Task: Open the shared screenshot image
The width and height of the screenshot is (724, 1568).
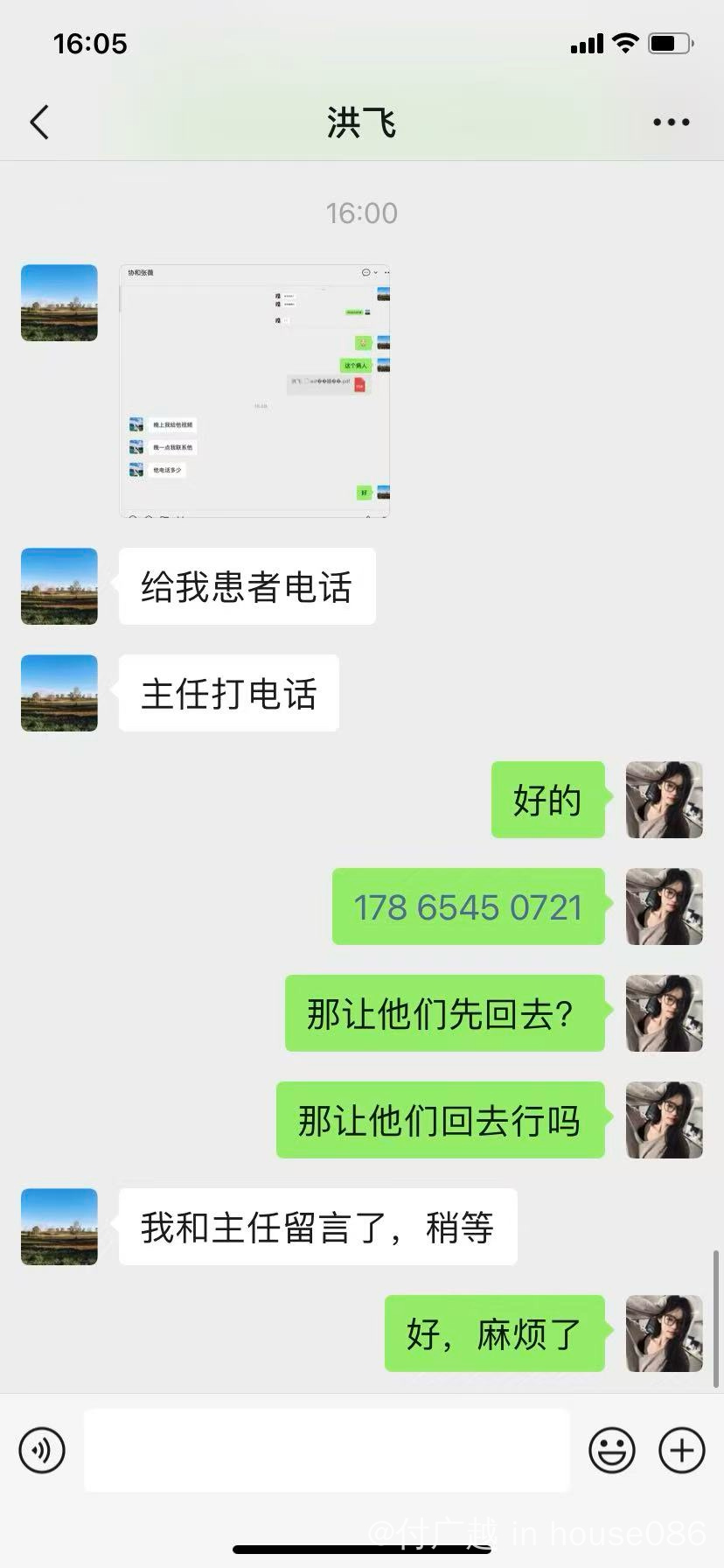Action: [x=254, y=390]
